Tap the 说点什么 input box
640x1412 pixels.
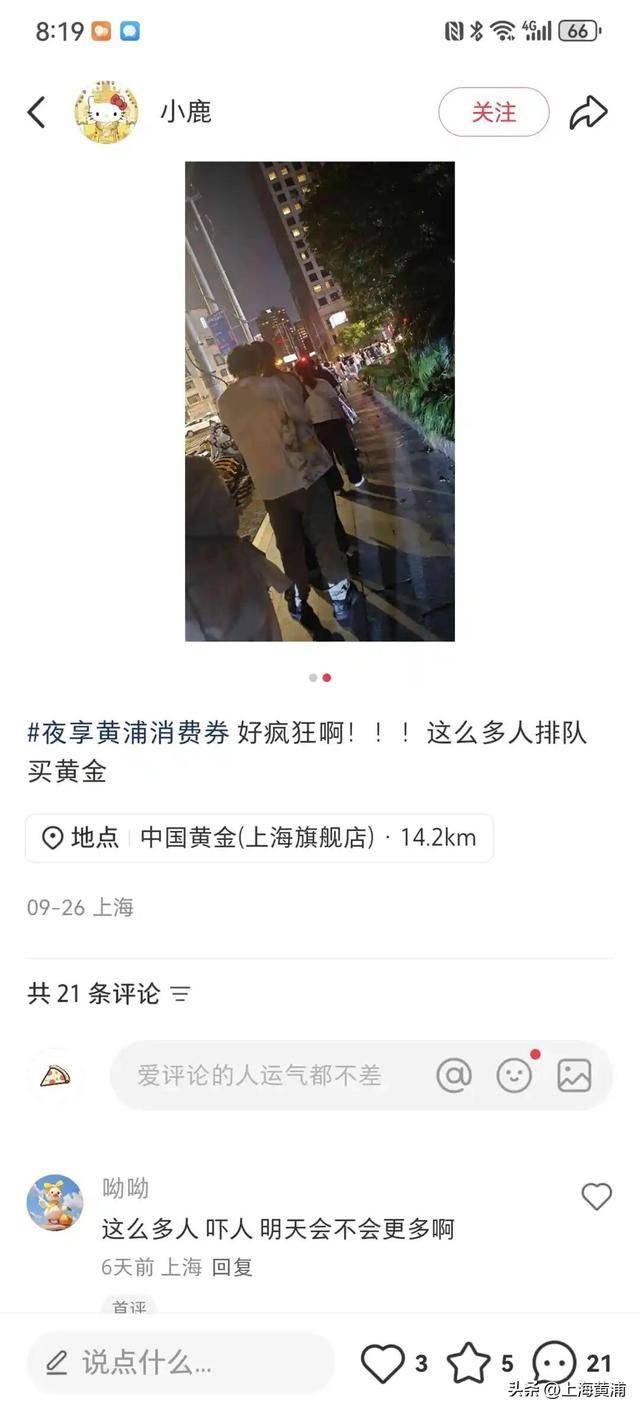coord(180,1362)
